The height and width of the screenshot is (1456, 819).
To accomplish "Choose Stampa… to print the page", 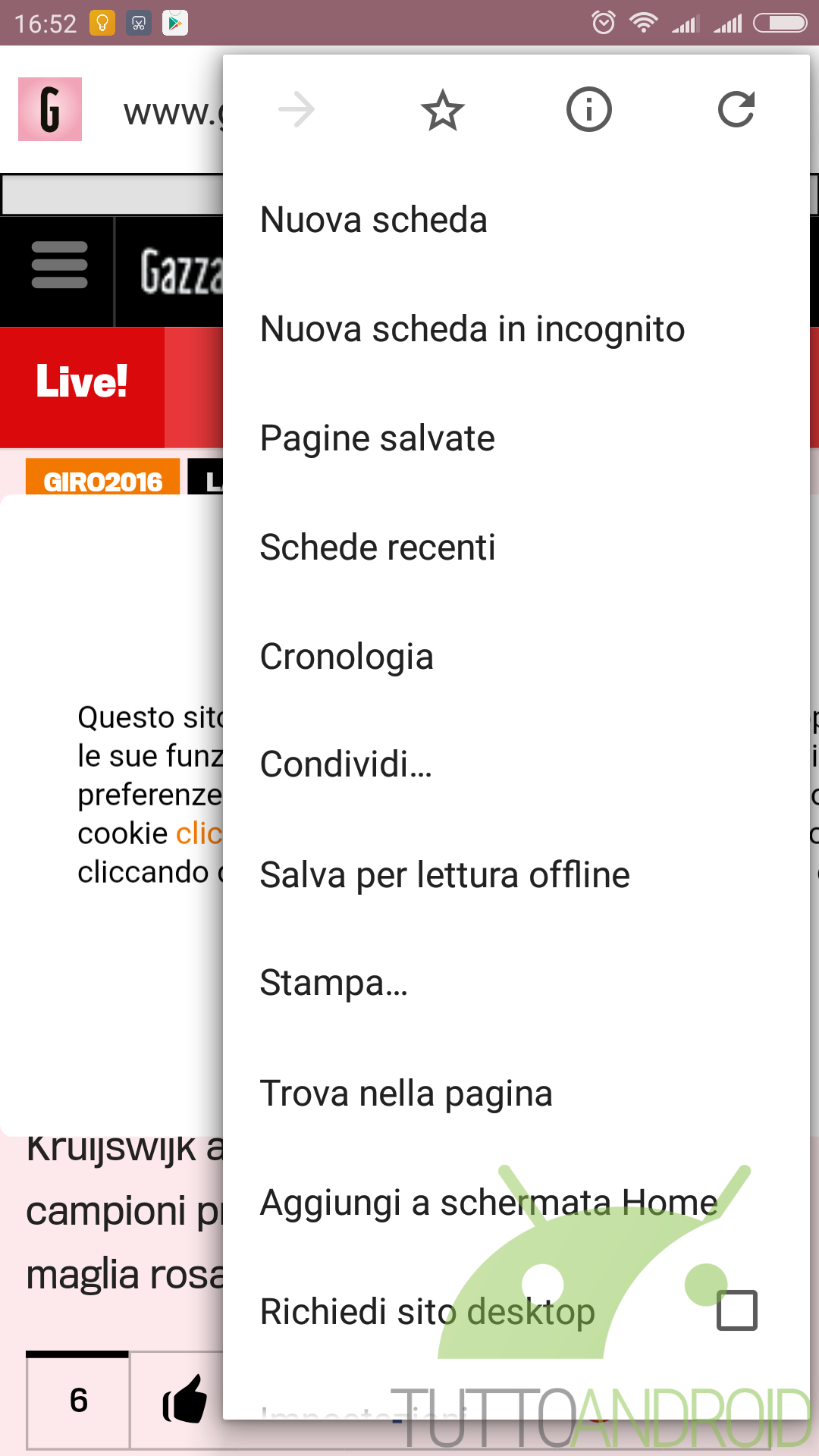I will (x=516, y=984).
